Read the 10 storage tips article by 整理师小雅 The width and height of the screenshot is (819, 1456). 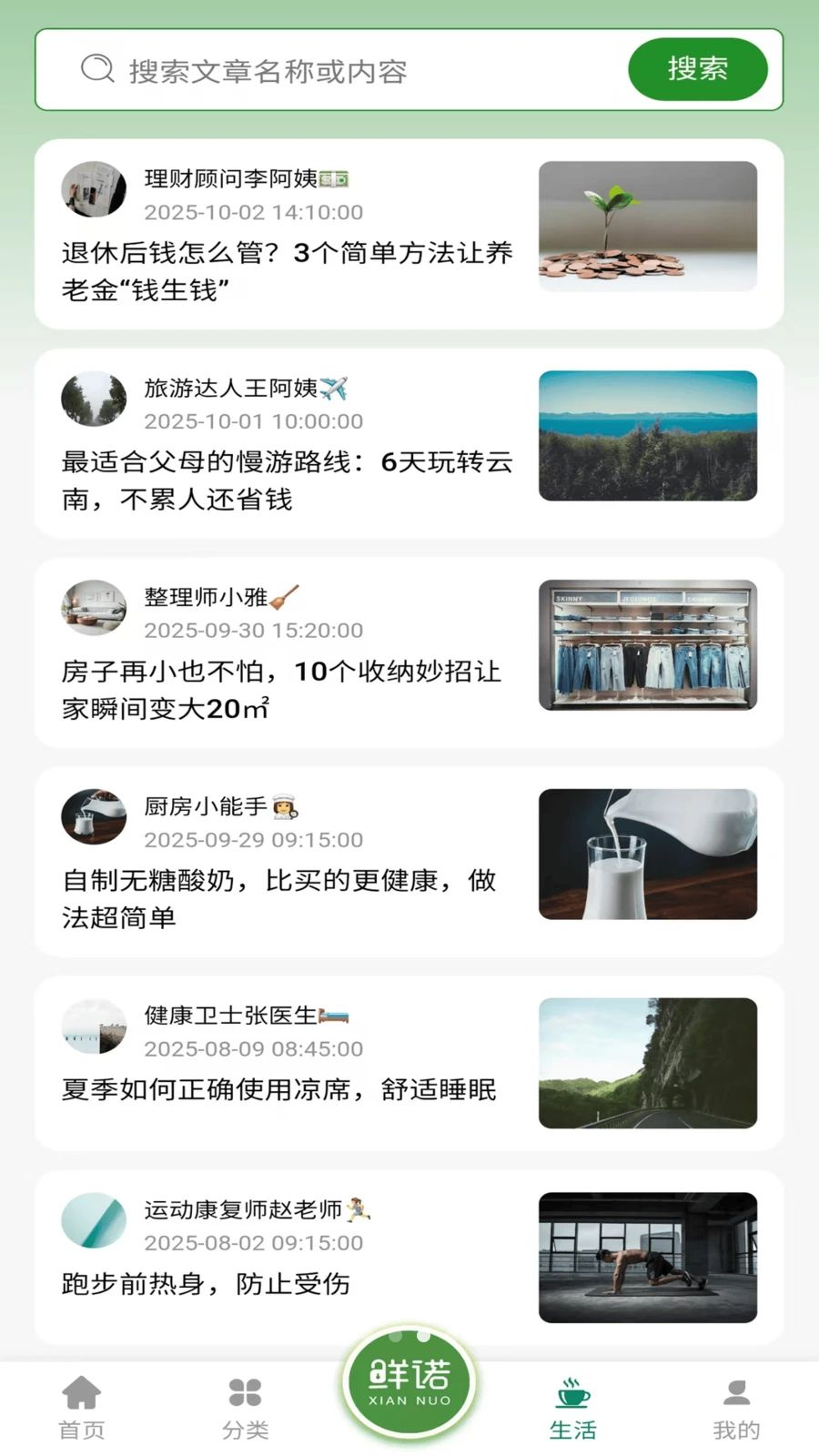coord(409,652)
